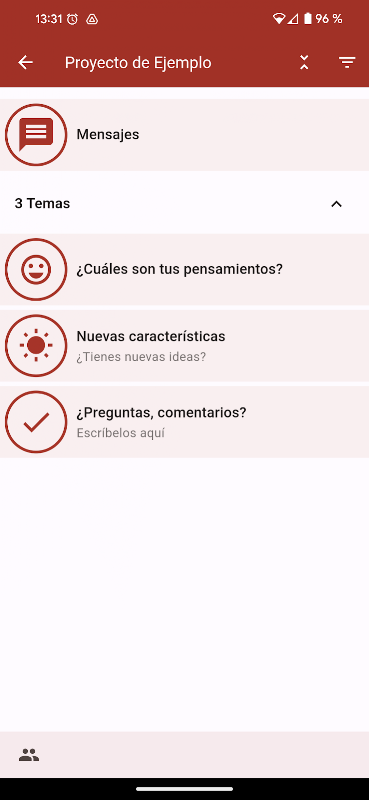The height and width of the screenshot is (800, 369).
Task: Open the filter options icon
Action: [347, 63]
